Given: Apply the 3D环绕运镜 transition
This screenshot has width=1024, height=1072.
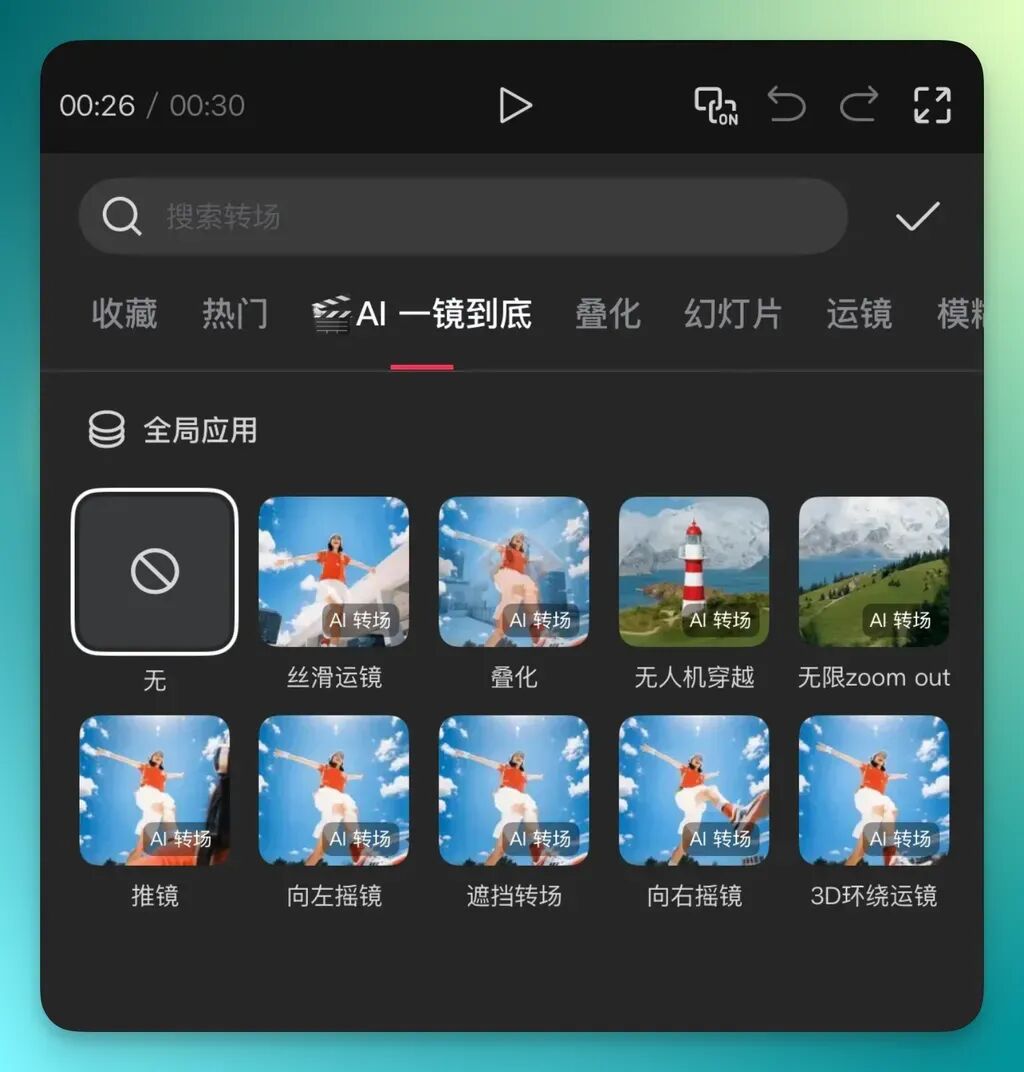Looking at the screenshot, I should (x=874, y=790).
